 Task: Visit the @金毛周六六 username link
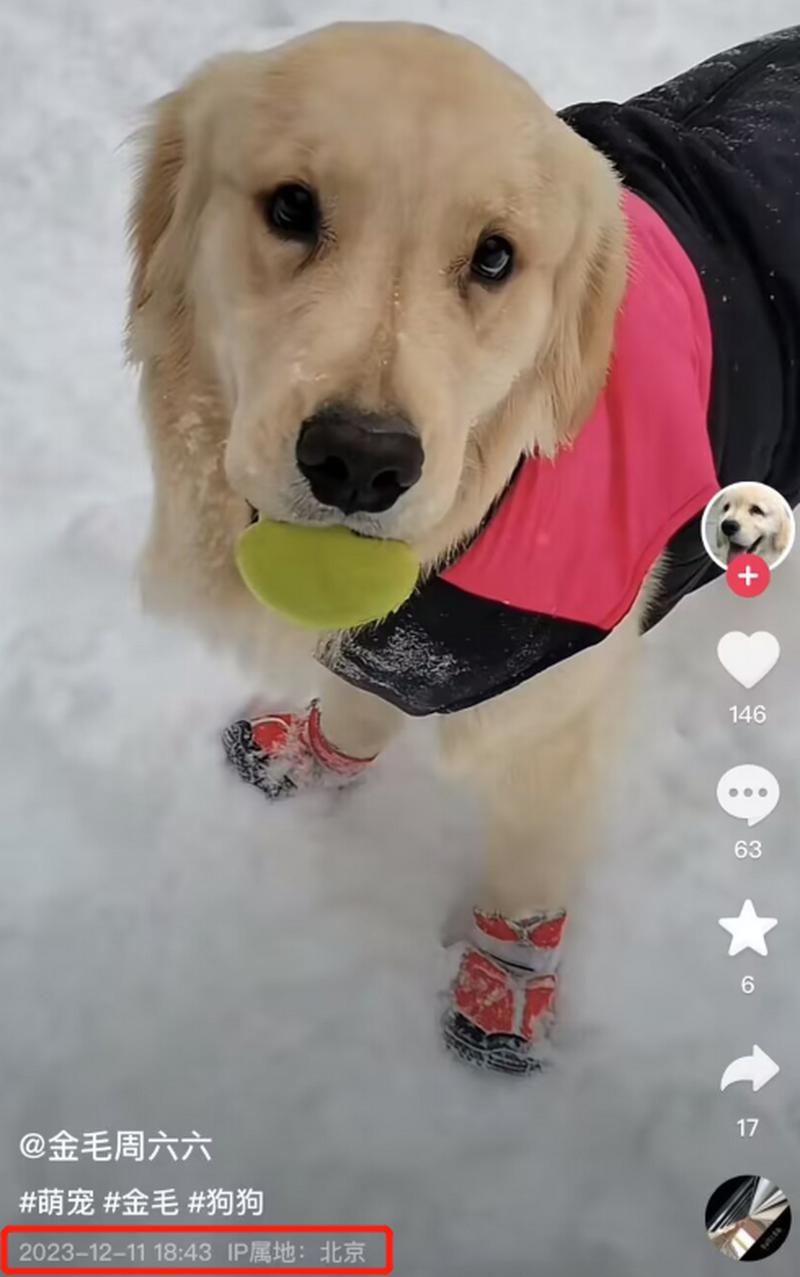pos(115,1146)
